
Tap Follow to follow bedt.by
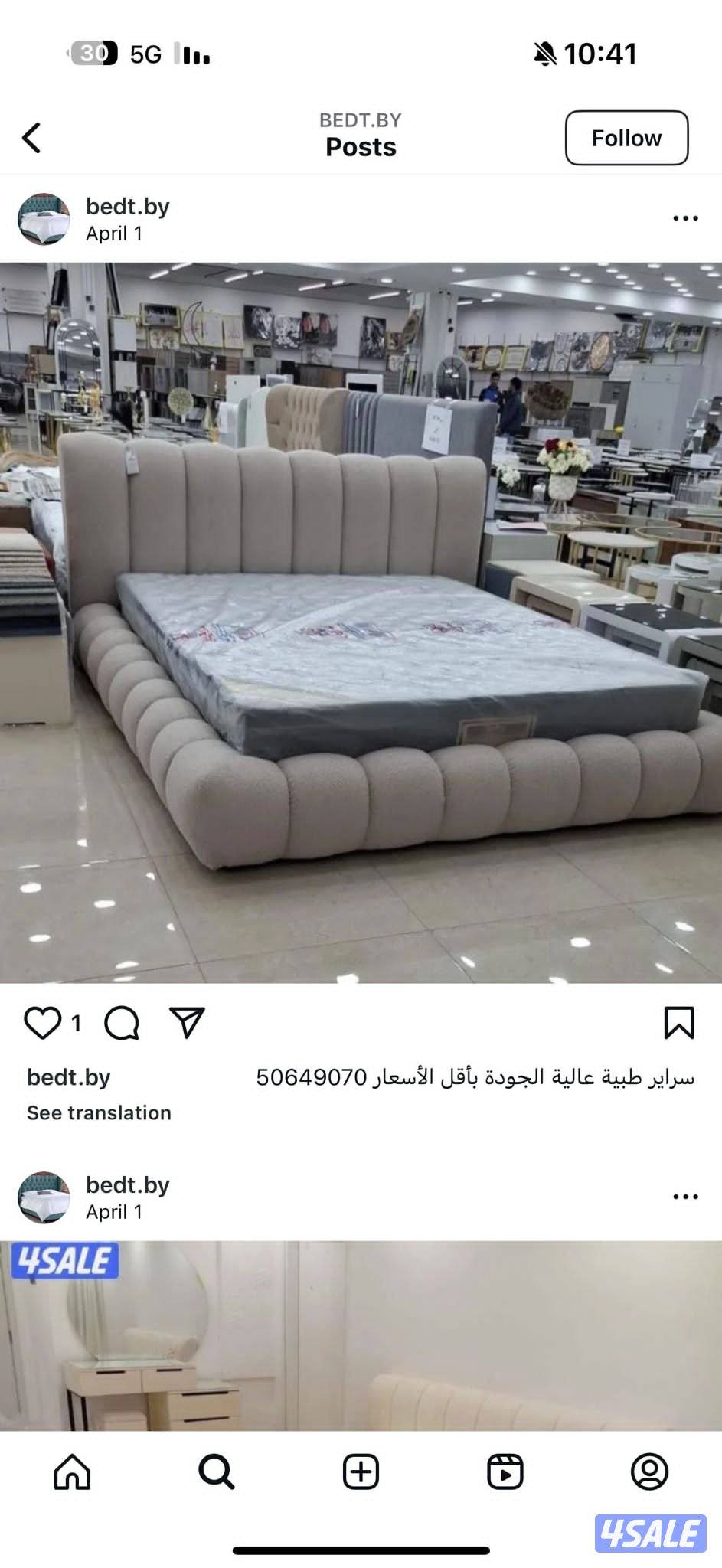coord(626,138)
